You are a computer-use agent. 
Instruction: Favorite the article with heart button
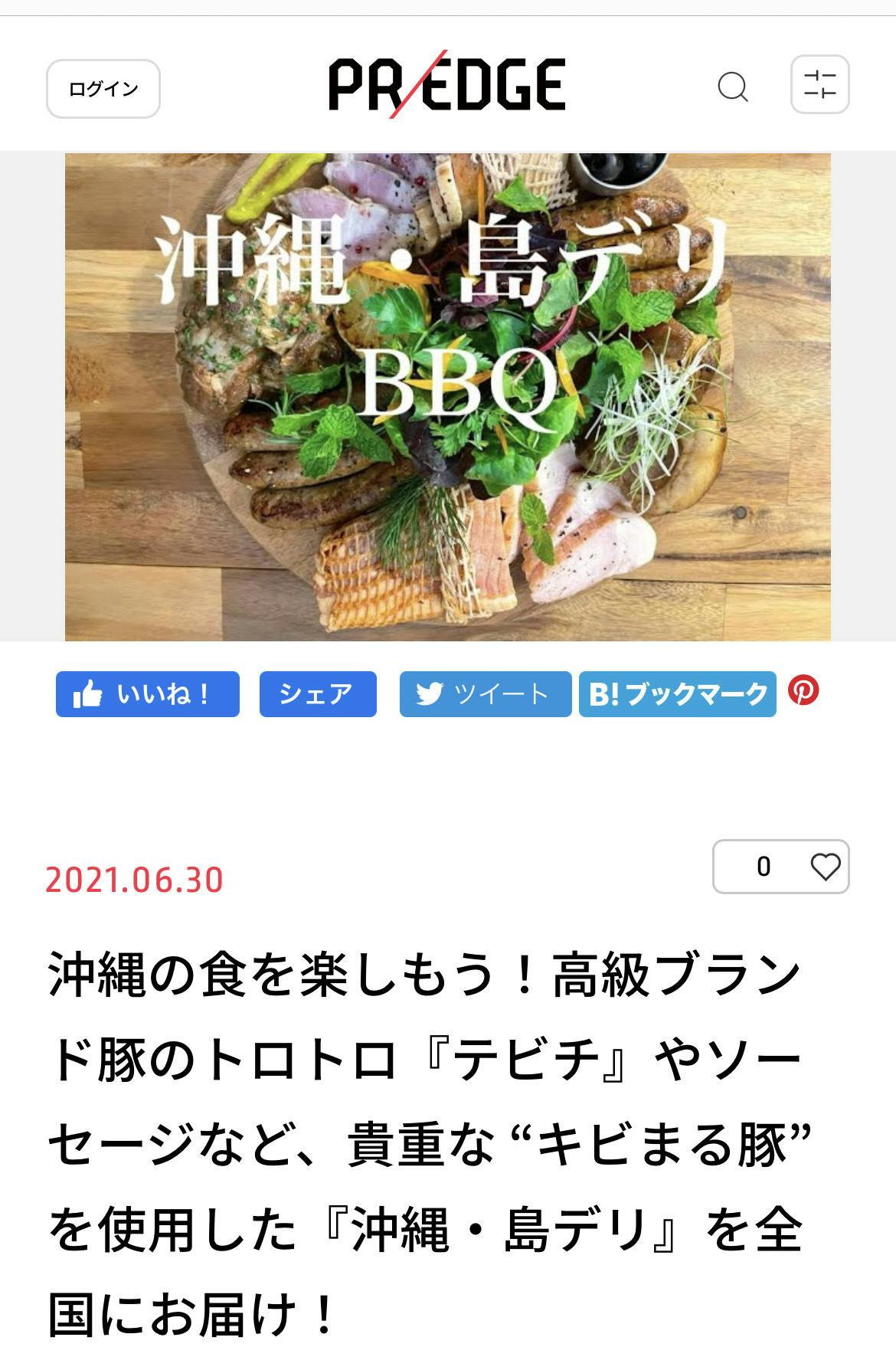(825, 867)
